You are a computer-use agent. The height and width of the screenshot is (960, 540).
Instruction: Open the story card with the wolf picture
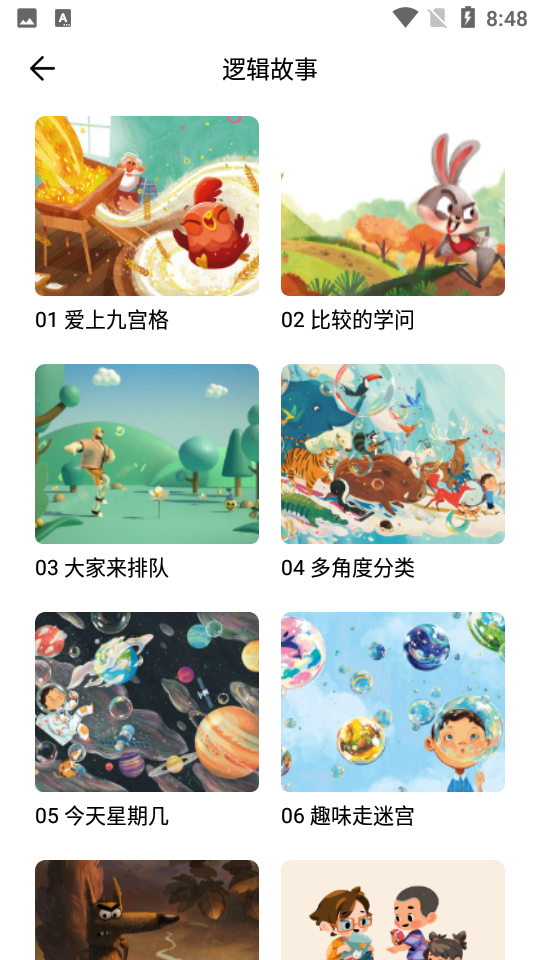(x=147, y=910)
